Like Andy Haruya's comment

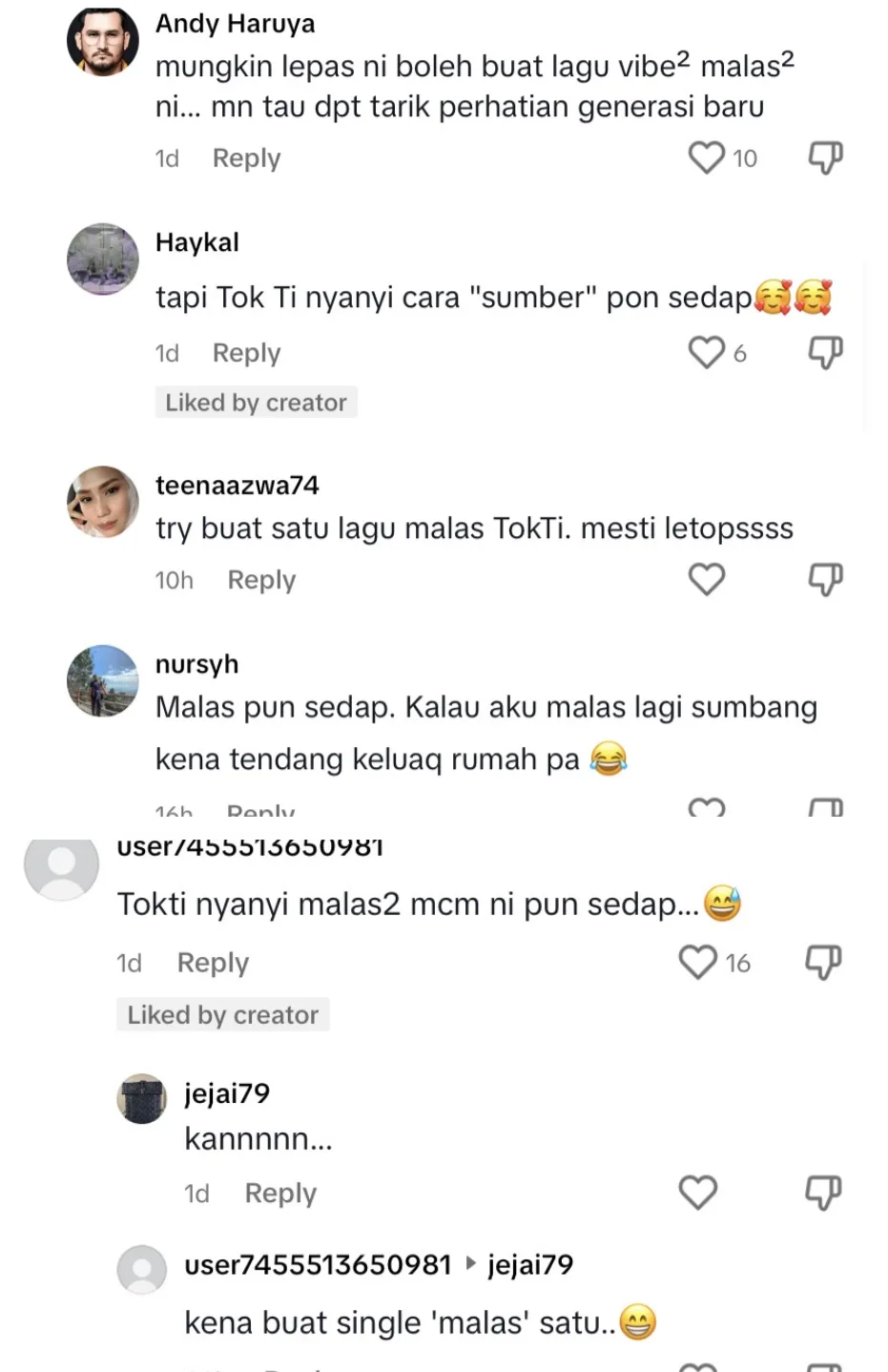coord(707,157)
